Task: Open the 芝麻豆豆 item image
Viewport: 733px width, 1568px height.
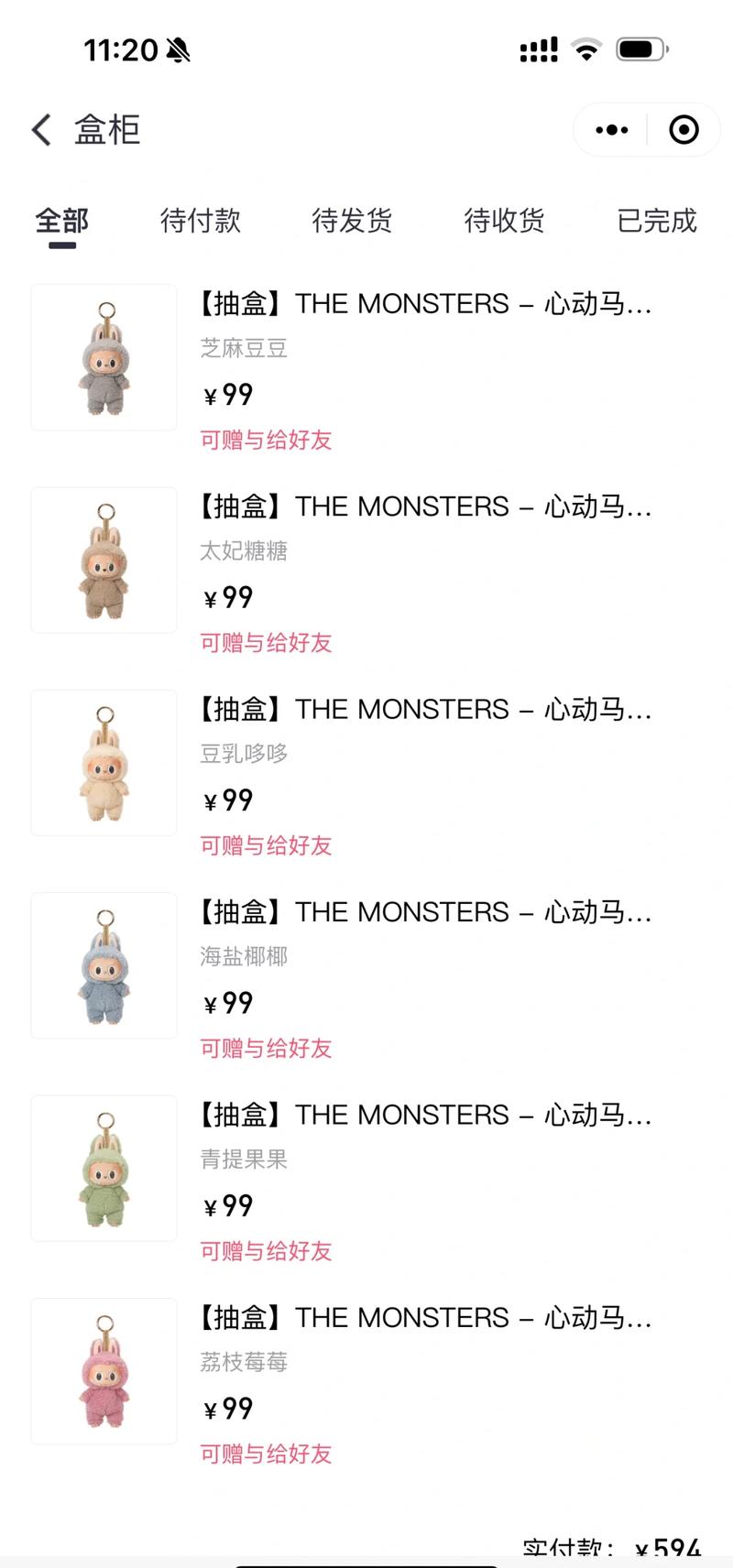Action: tap(104, 357)
